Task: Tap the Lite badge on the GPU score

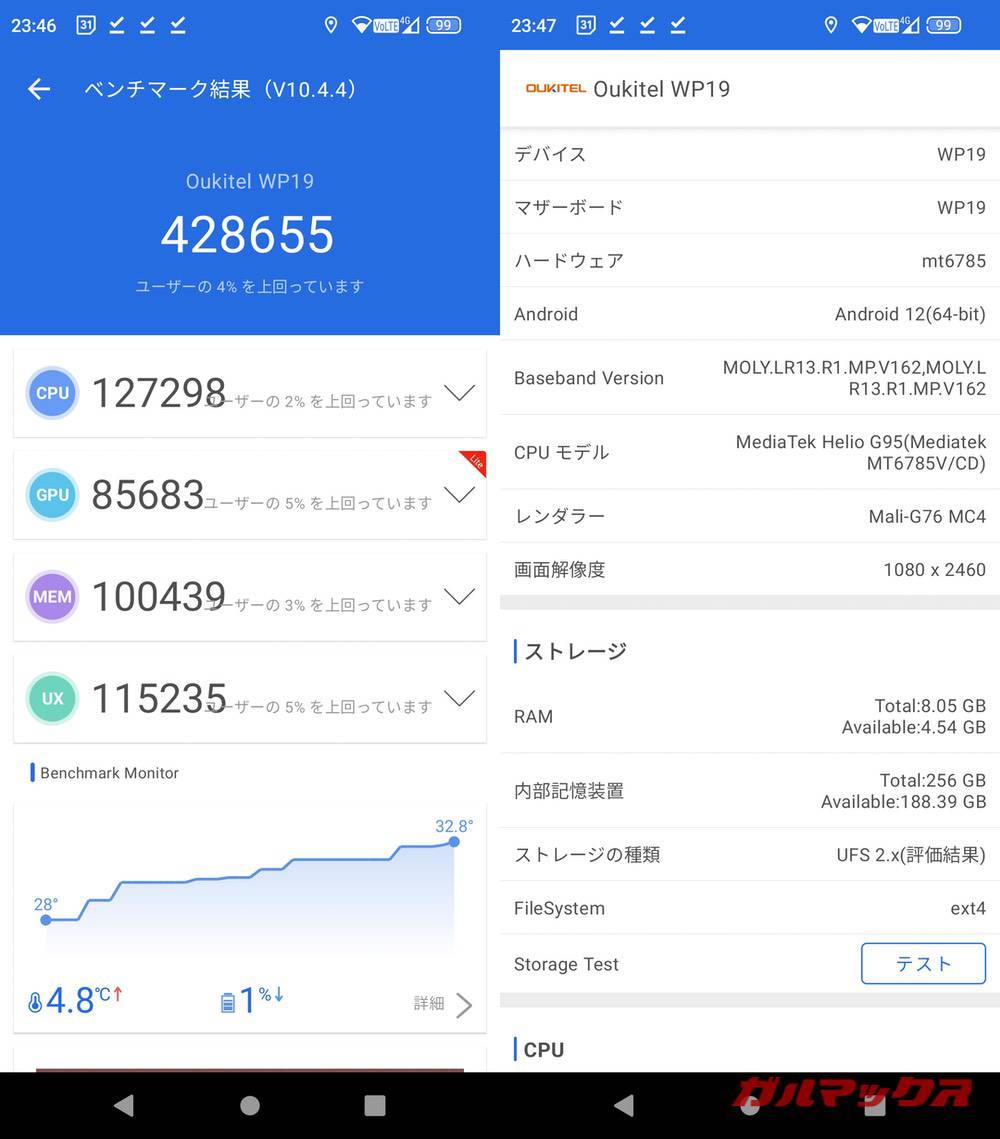Action: pos(474,463)
